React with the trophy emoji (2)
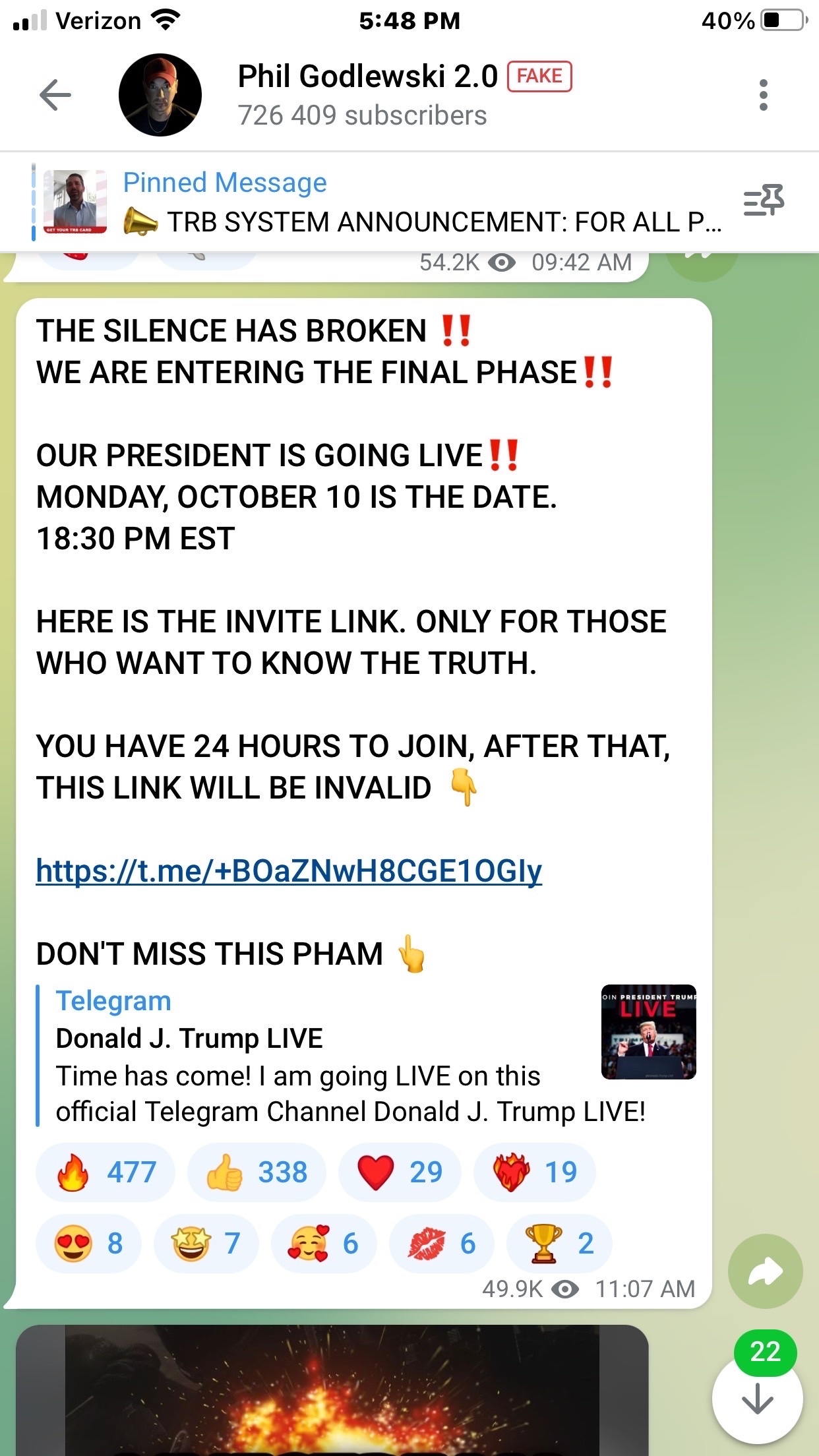 (x=559, y=1244)
